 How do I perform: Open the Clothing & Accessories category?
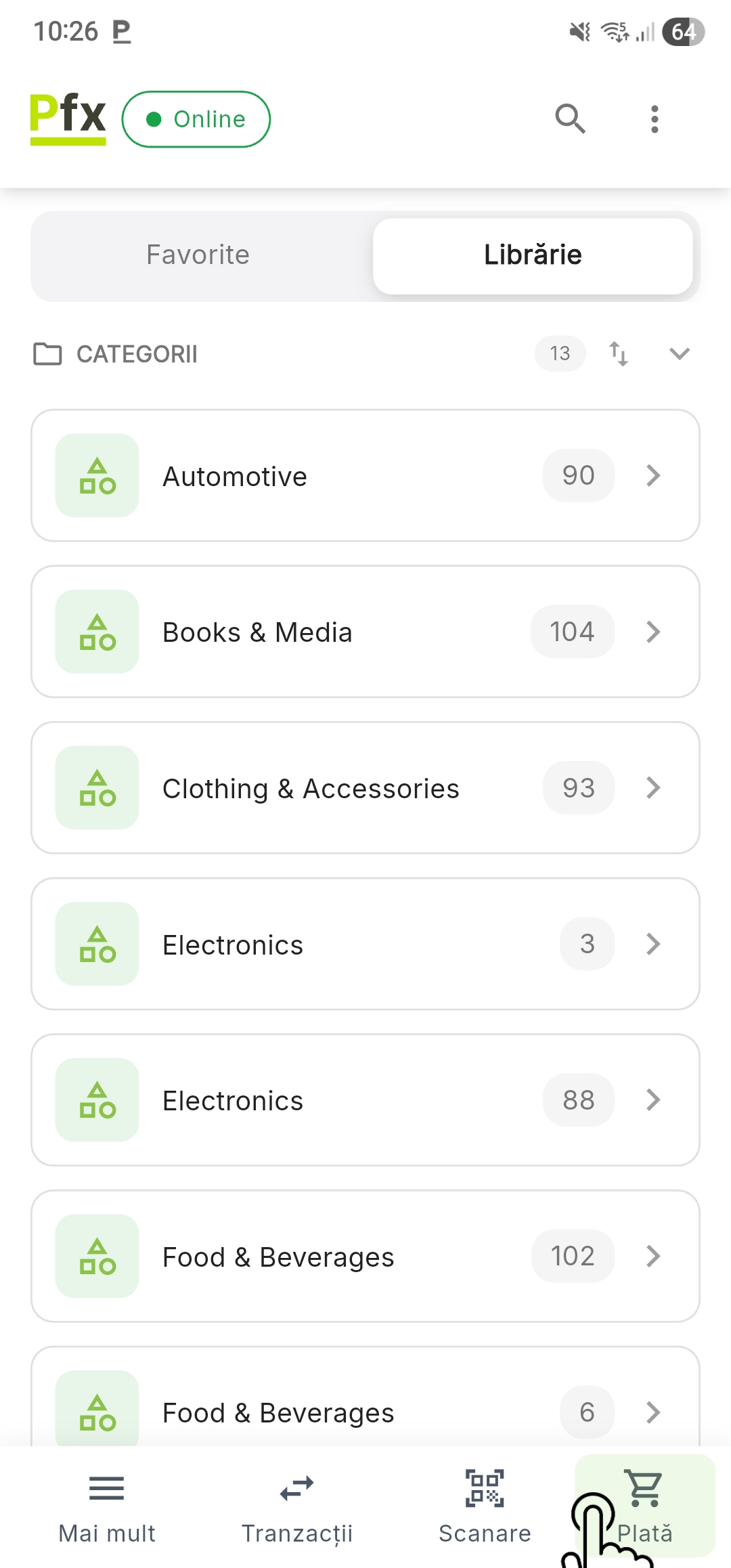pos(365,788)
